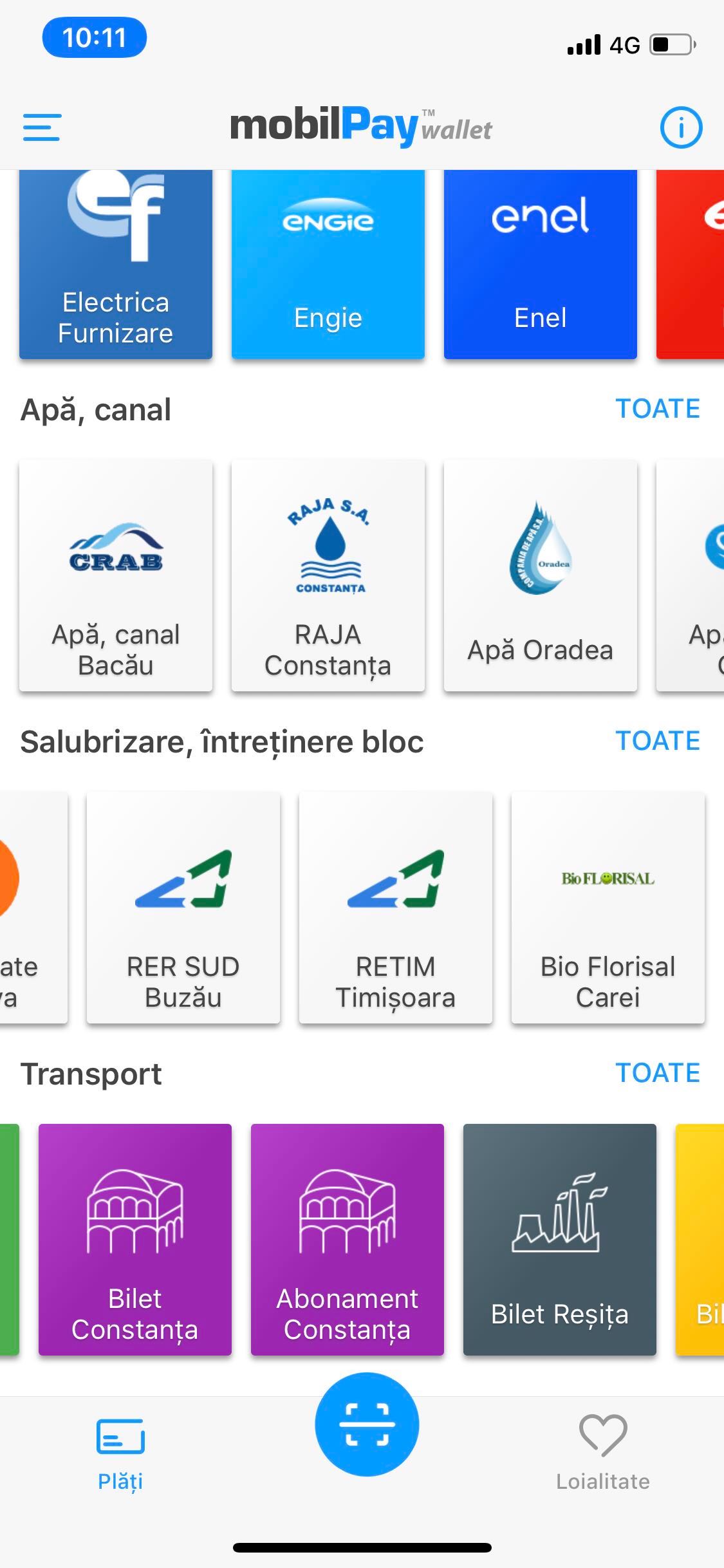Choose the Enel tile
This screenshot has width=724, height=1568.
(x=541, y=264)
